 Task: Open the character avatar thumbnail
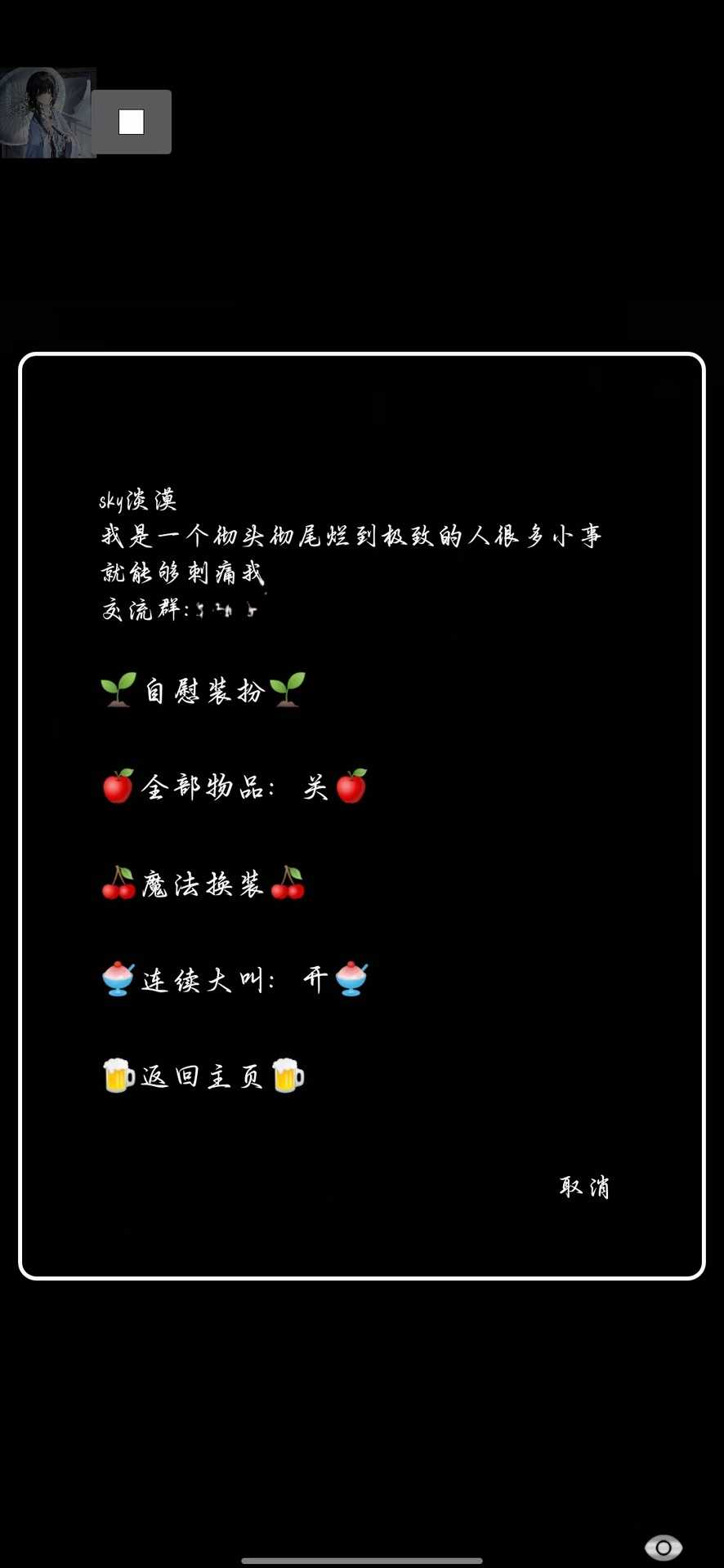(47, 113)
